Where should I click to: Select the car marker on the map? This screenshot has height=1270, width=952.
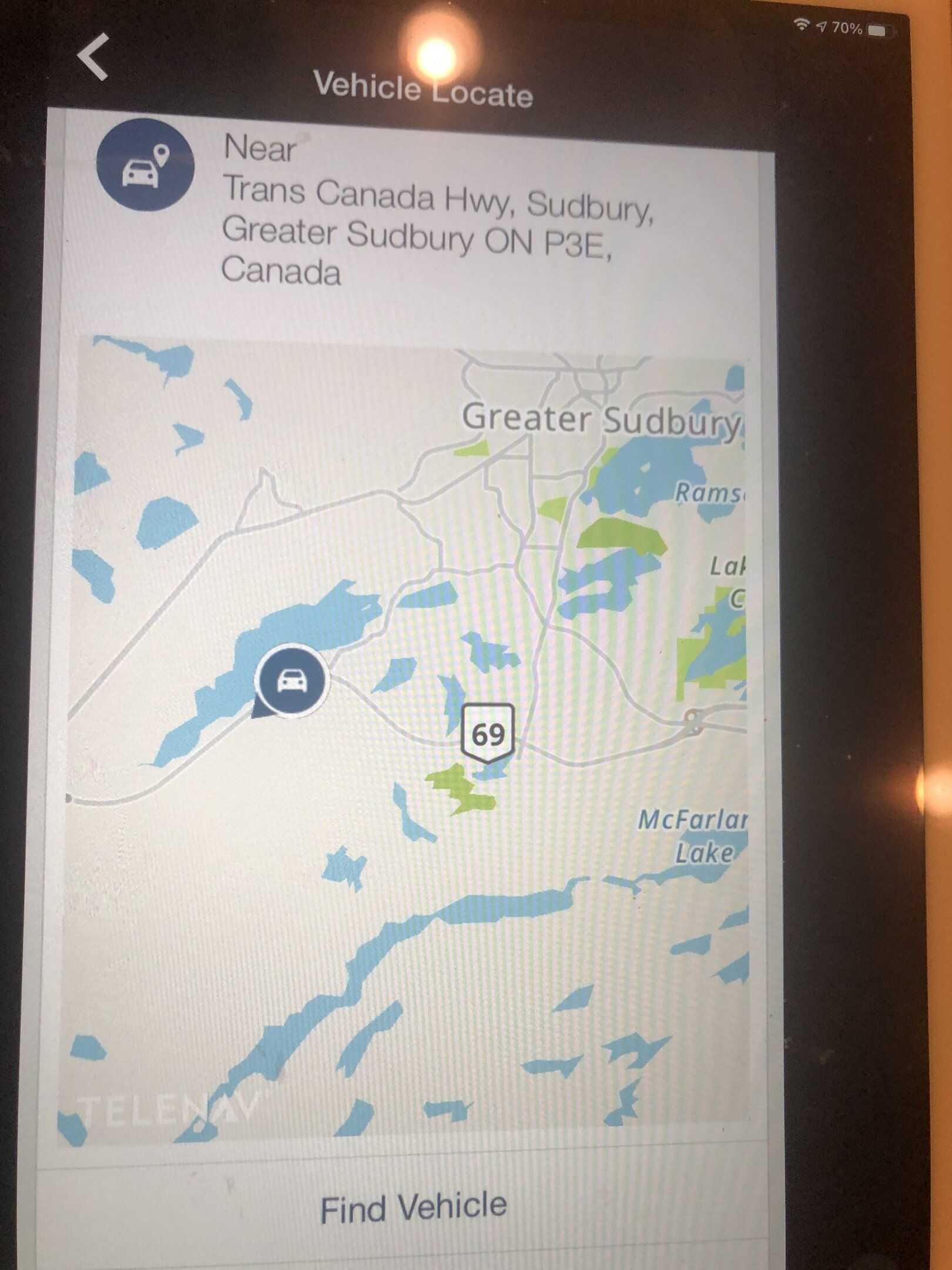click(x=291, y=680)
